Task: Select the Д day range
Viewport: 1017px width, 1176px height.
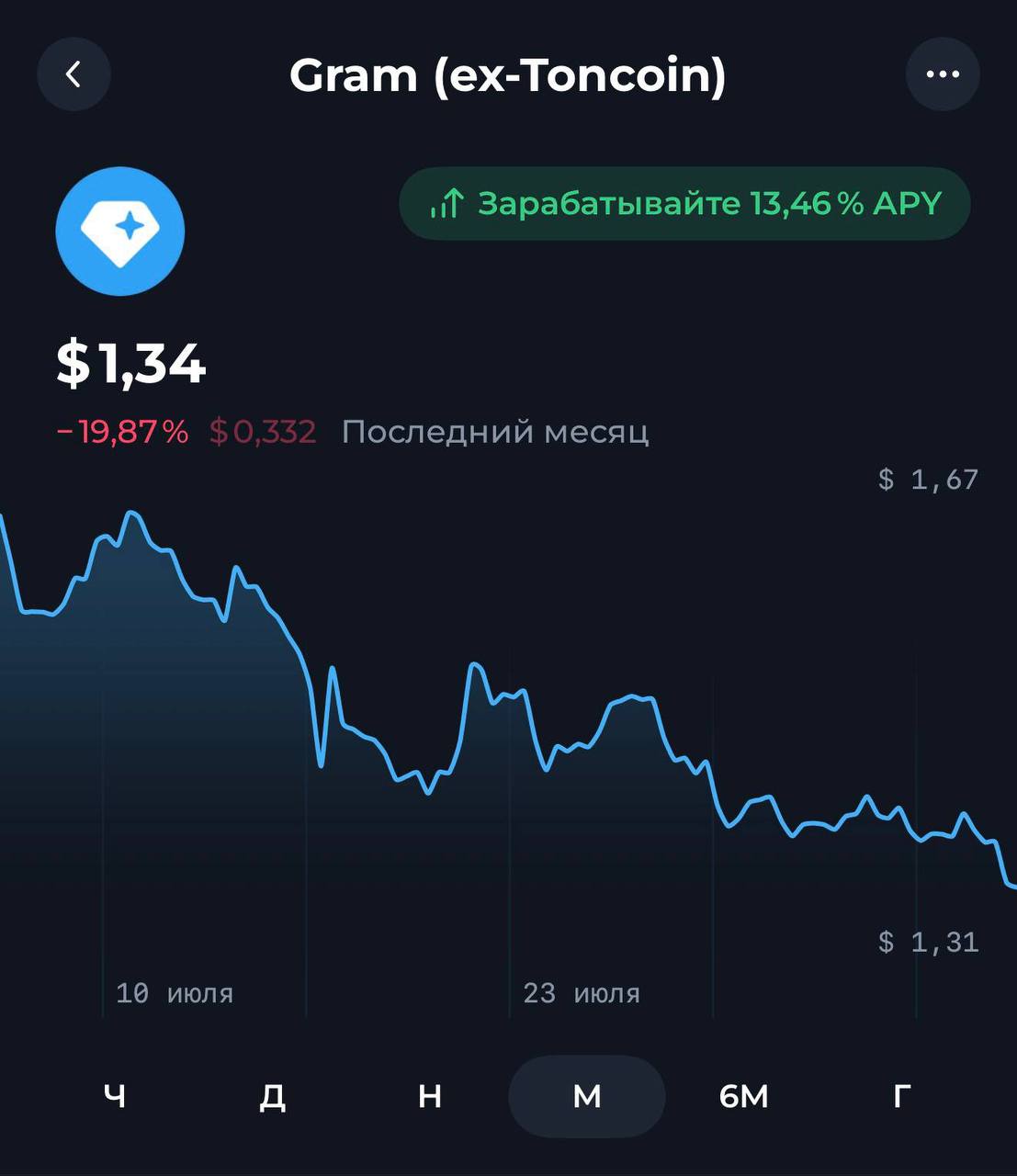Action: click(x=272, y=1096)
